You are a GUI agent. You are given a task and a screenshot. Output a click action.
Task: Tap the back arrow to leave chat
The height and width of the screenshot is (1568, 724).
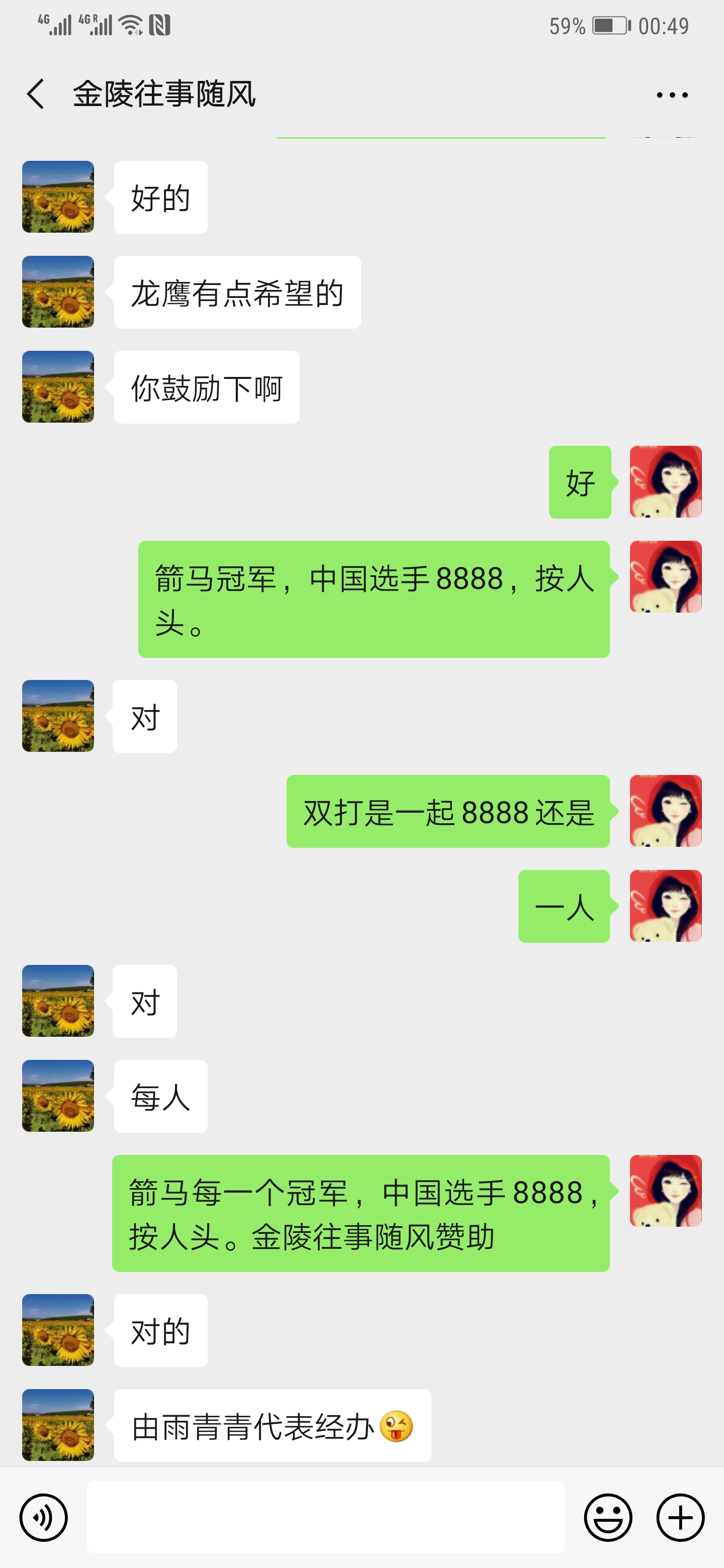pyautogui.click(x=35, y=94)
